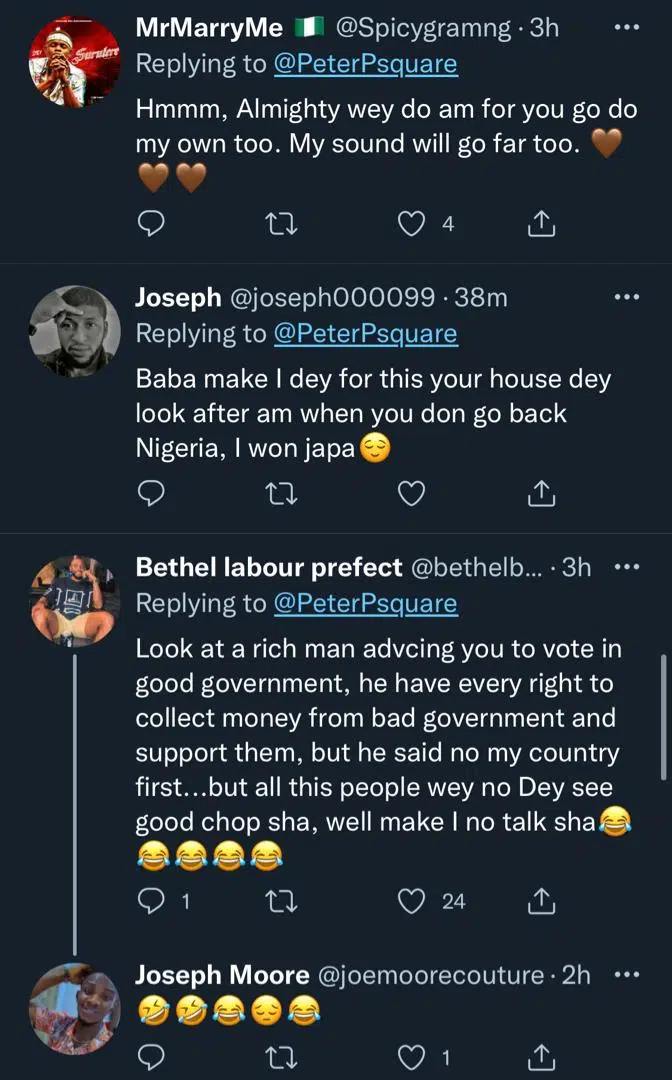Like Joseph's japa tweet

[x=412, y=493]
